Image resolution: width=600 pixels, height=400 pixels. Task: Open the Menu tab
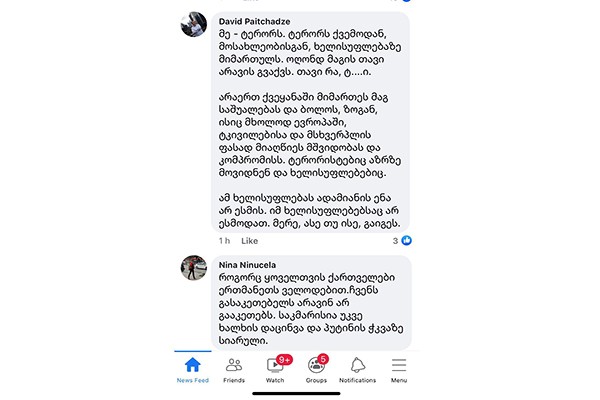pyautogui.click(x=399, y=370)
